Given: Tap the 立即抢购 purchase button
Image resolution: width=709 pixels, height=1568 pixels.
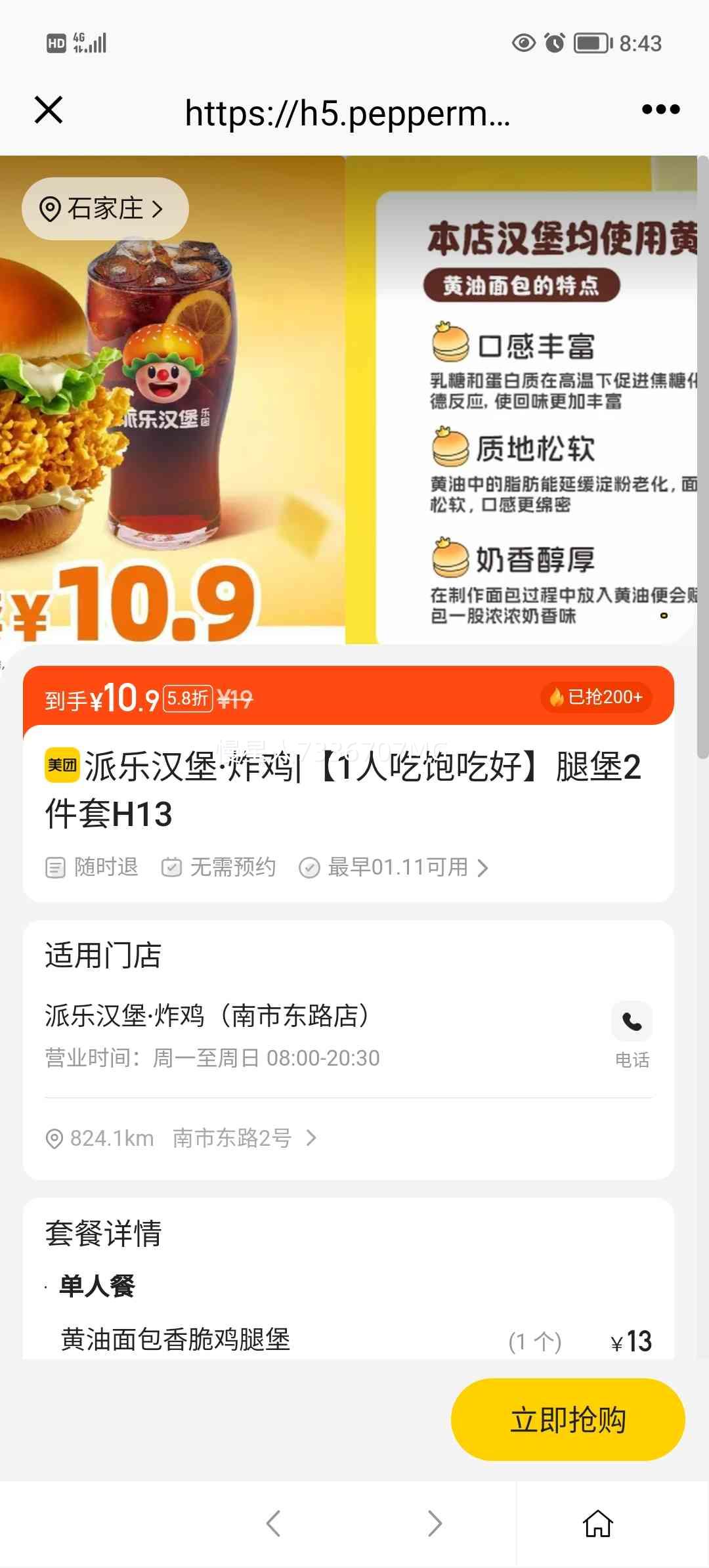Looking at the screenshot, I should (x=567, y=1420).
